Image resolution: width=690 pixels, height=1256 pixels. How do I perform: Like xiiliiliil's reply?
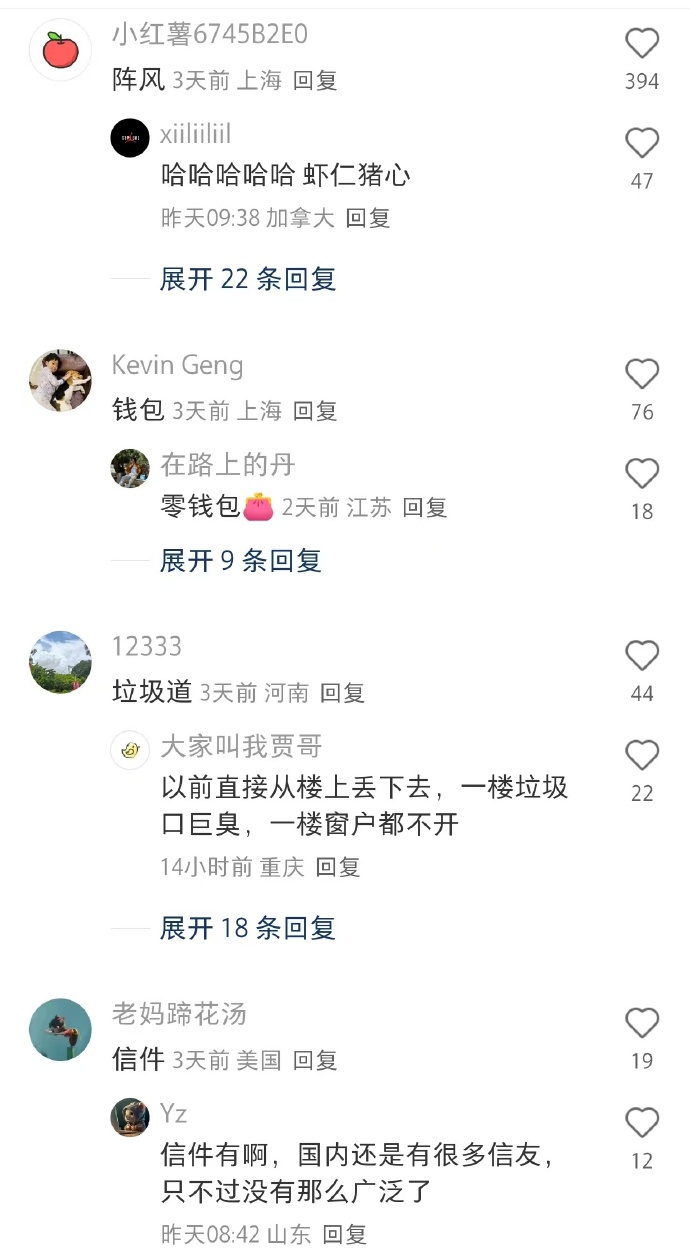642,144
